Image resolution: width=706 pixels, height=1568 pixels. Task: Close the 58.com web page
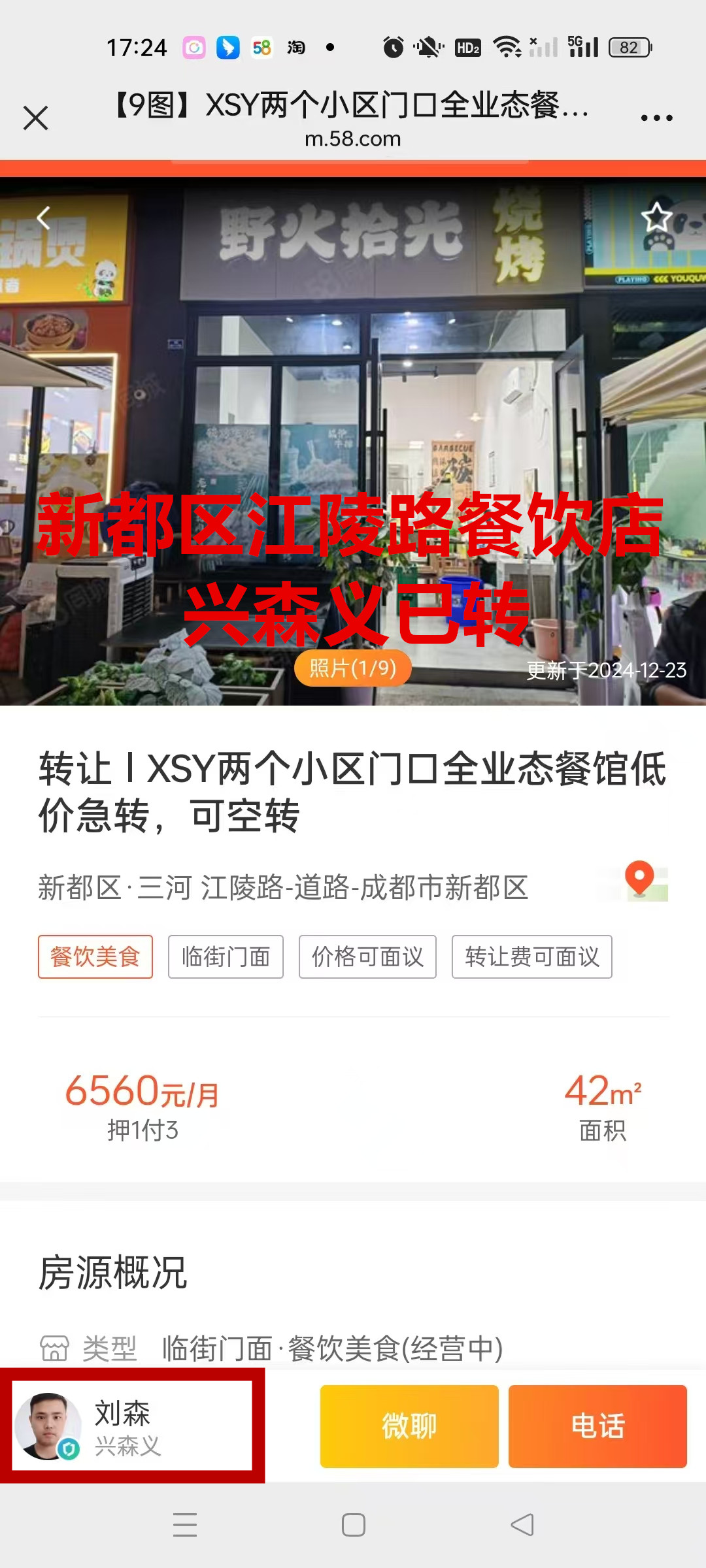(36, 118)
